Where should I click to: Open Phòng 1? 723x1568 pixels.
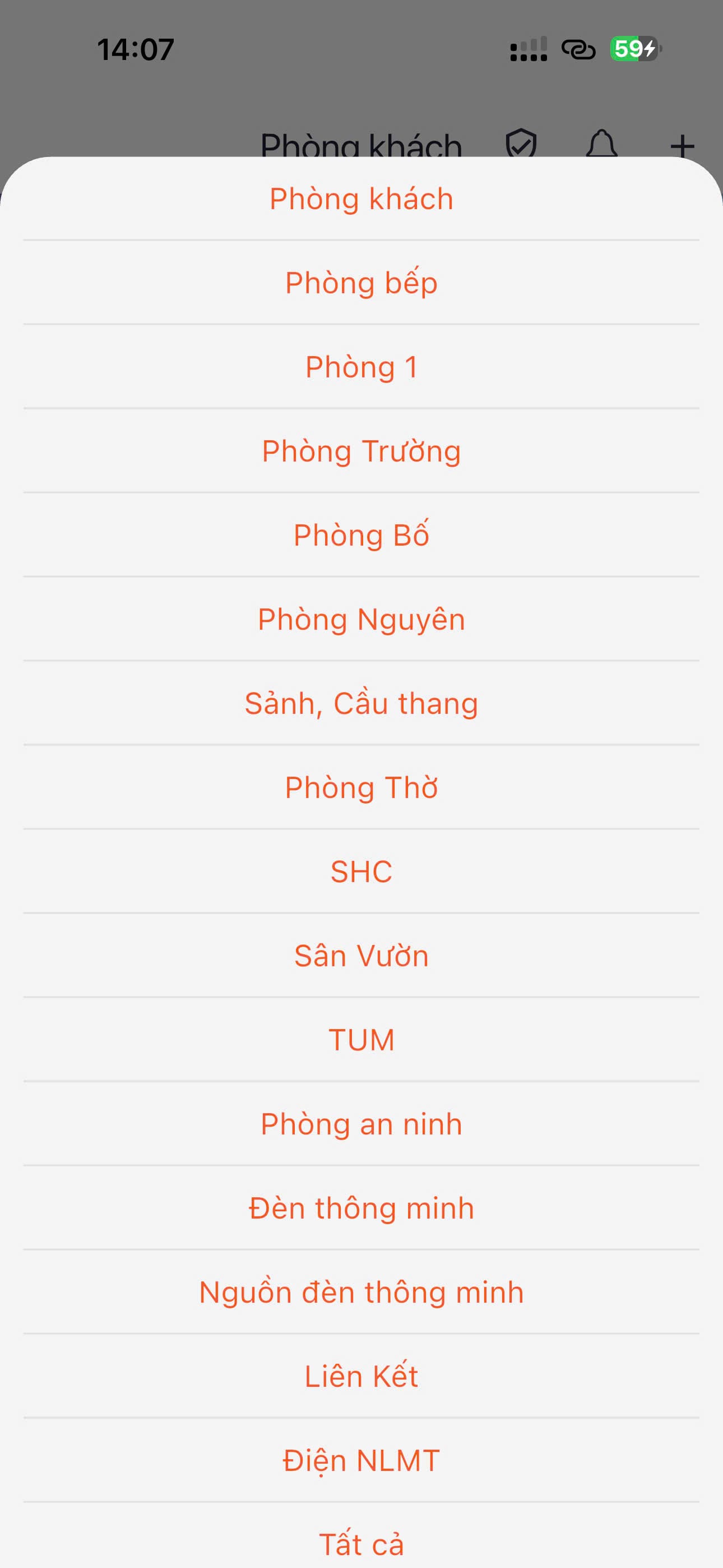[x=361, y=367]
